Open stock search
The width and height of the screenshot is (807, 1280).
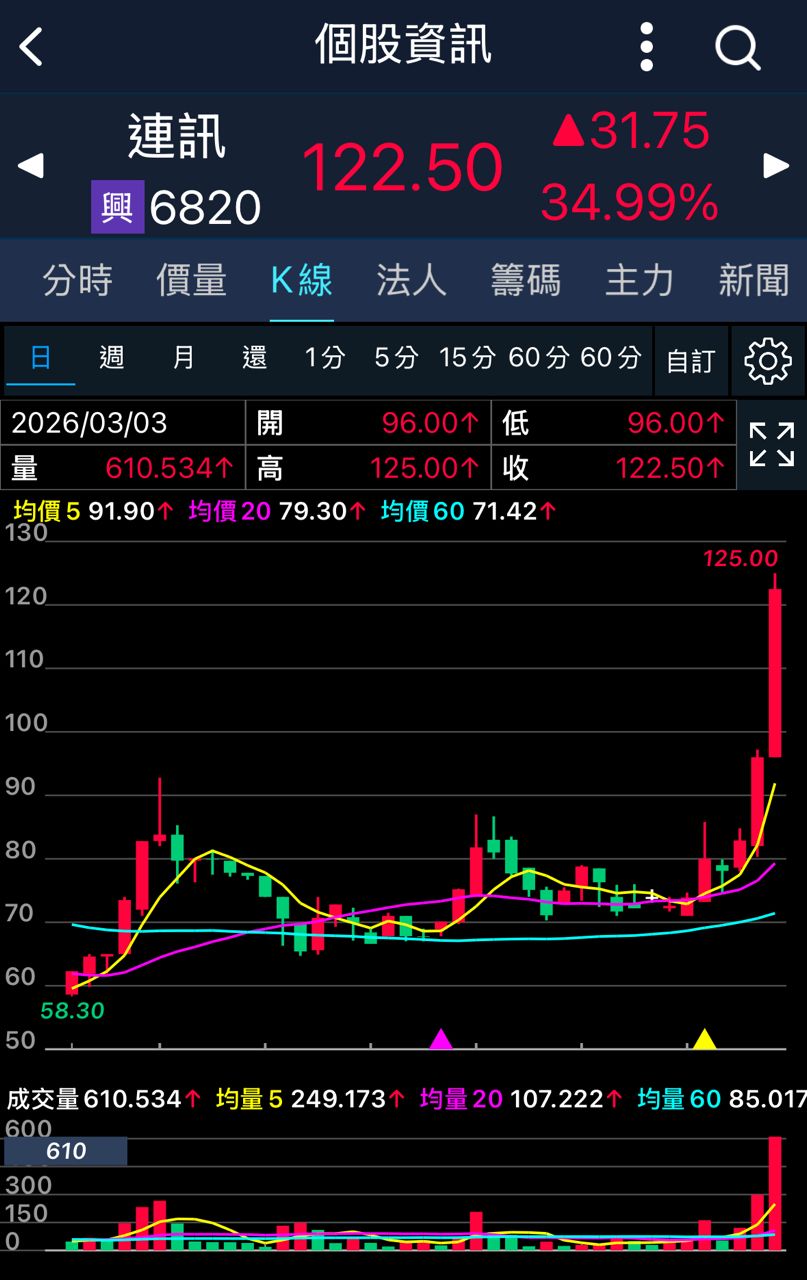click(x=738, y=46)
